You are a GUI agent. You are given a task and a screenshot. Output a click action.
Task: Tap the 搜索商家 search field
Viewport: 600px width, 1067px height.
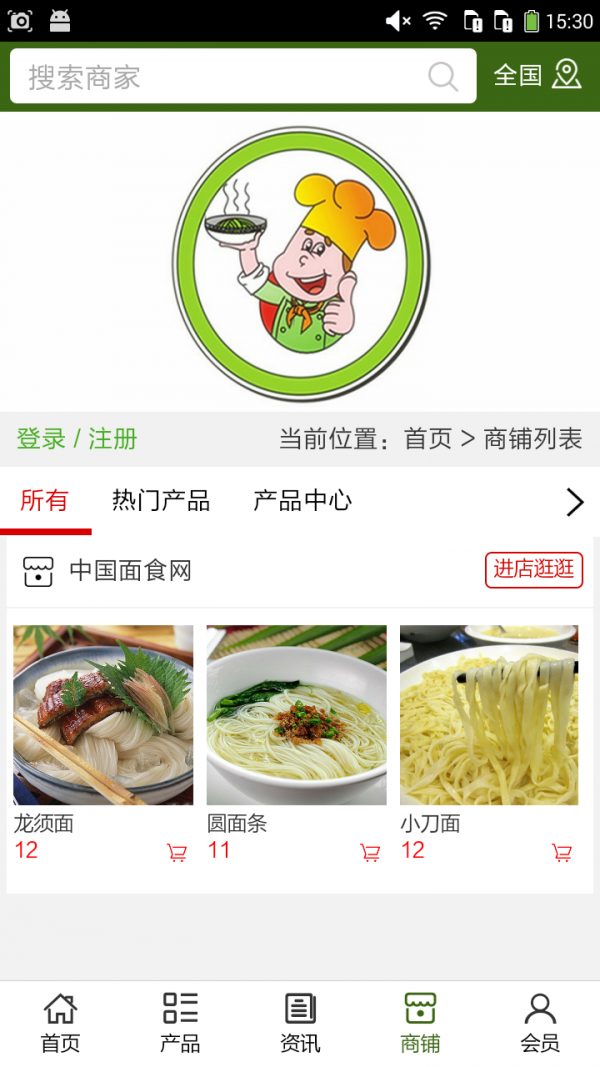(x=220, y=77)
